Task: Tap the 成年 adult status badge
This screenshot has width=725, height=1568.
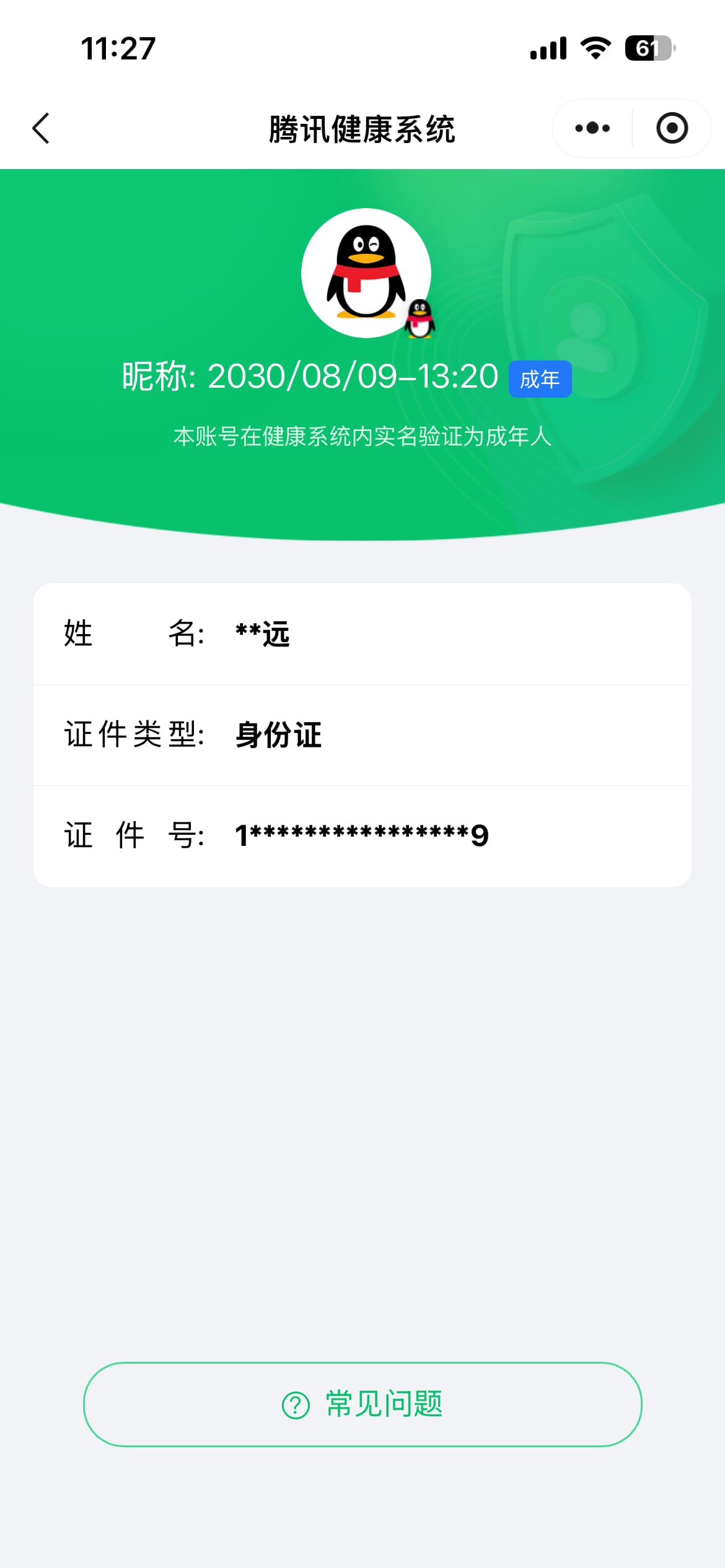Action: (x=539, y=379)
